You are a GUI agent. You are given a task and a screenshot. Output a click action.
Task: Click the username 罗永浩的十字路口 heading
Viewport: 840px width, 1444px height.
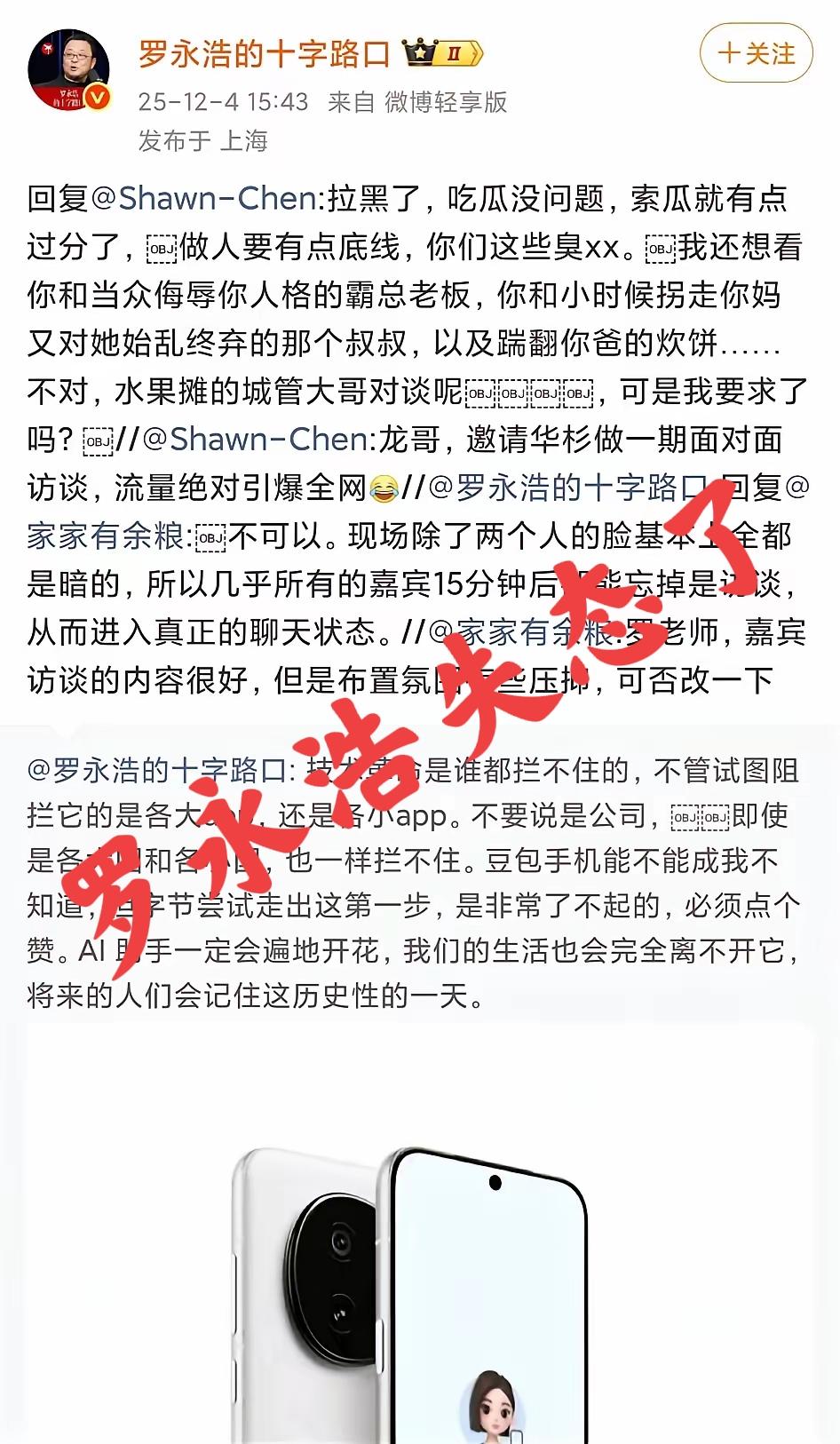tap(265, 52)
